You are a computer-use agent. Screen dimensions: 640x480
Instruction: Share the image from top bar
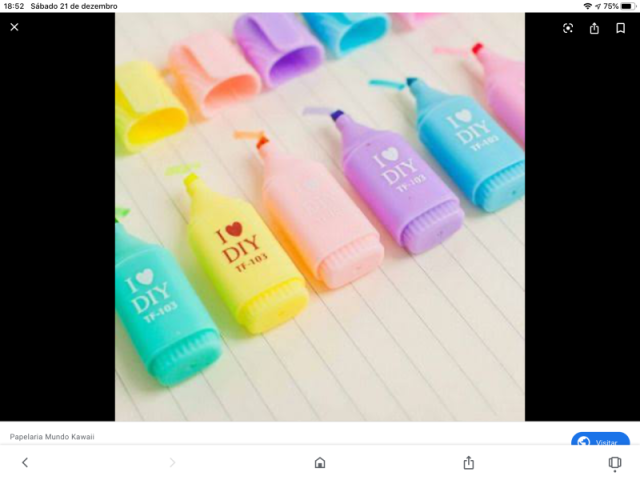pos(594,28)
